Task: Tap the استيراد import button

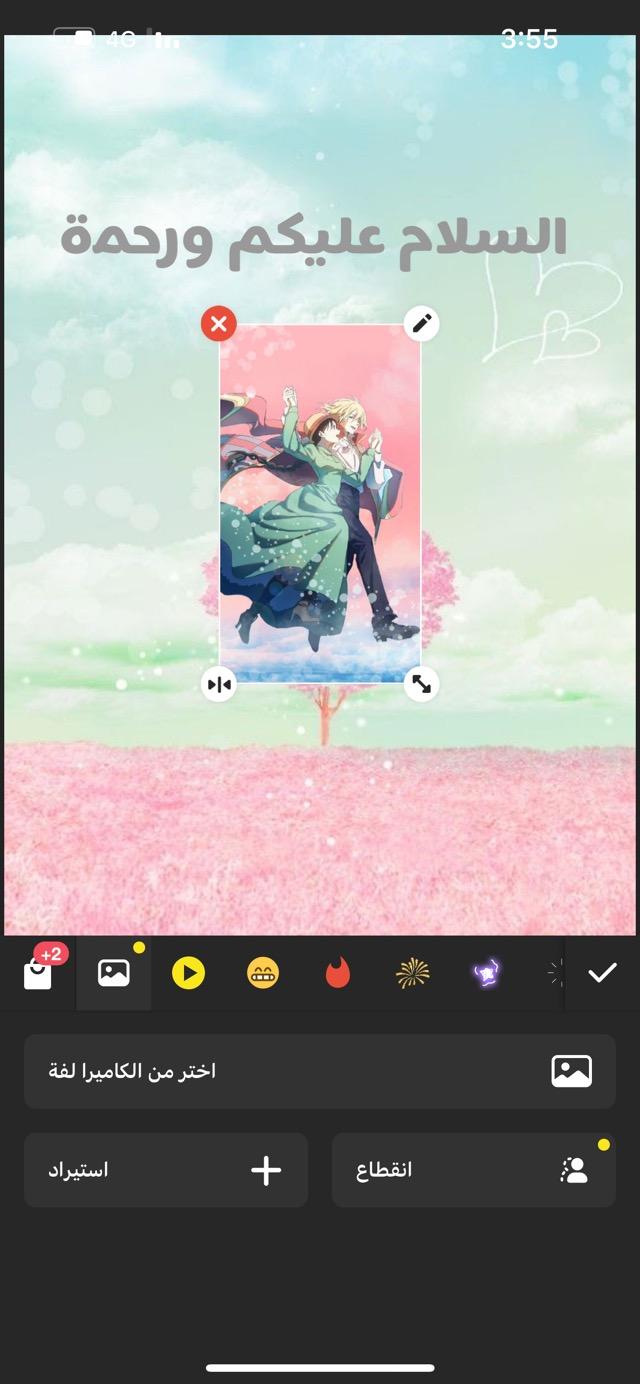Action: point(166,1170)
